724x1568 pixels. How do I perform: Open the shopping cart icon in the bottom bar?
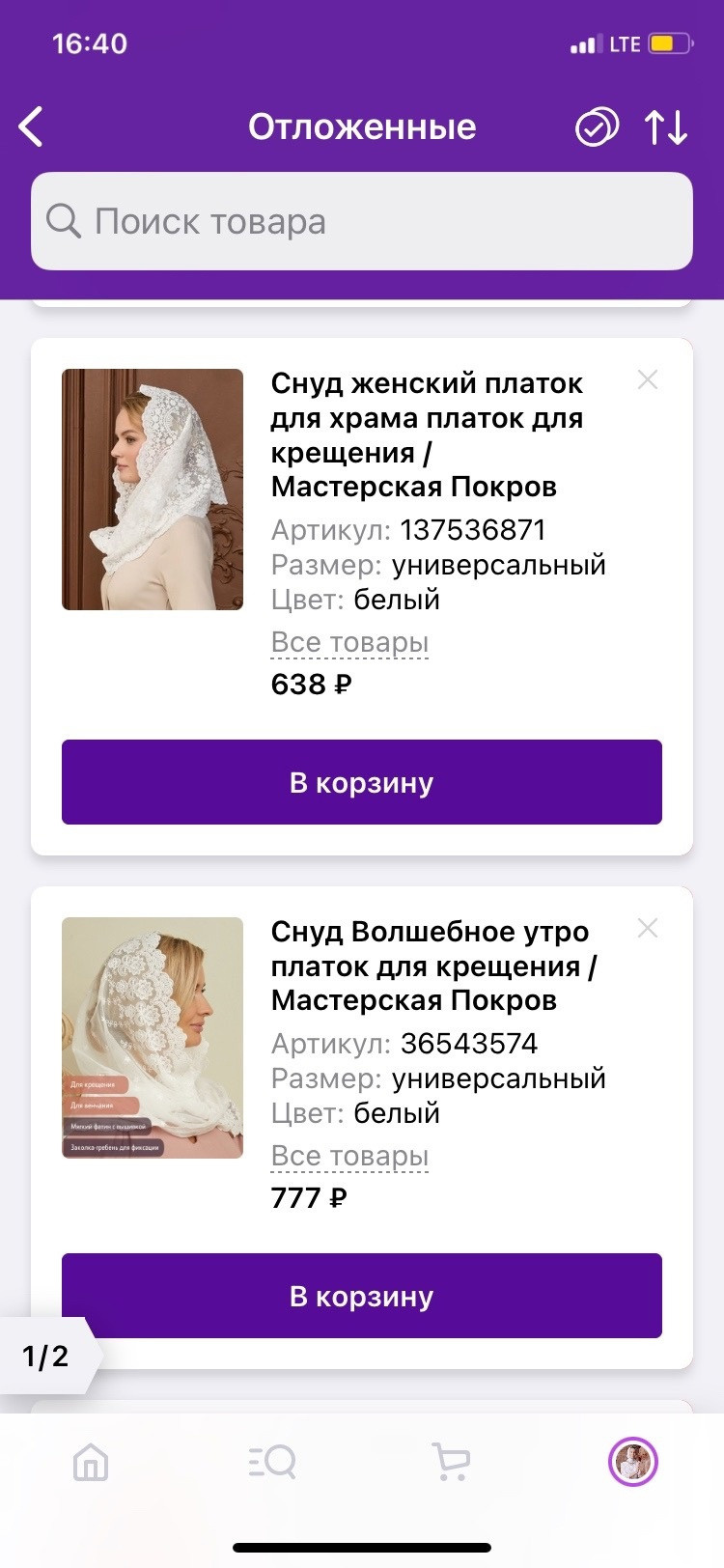(452, 1463)
